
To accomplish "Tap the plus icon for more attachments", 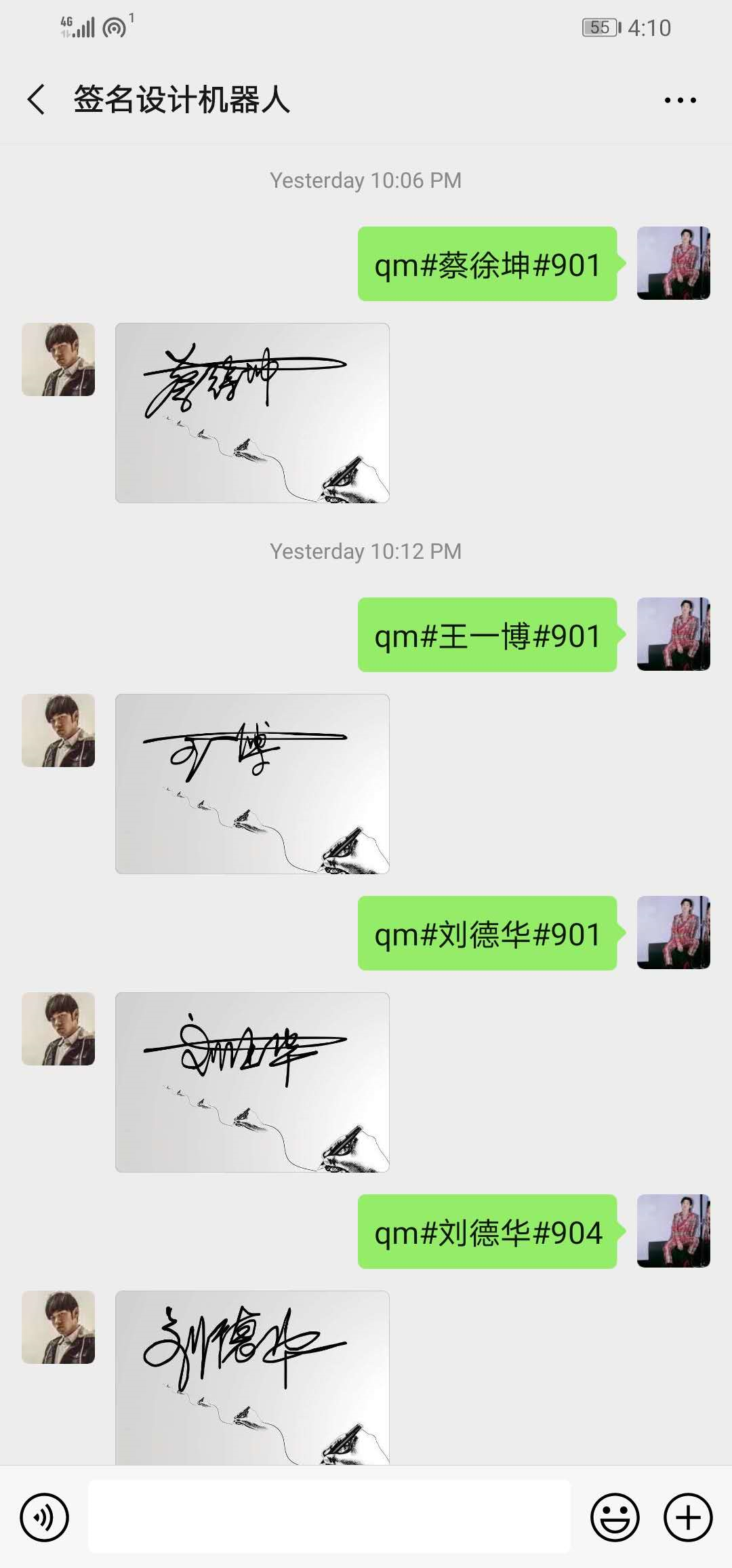I will pos(687,1516).
